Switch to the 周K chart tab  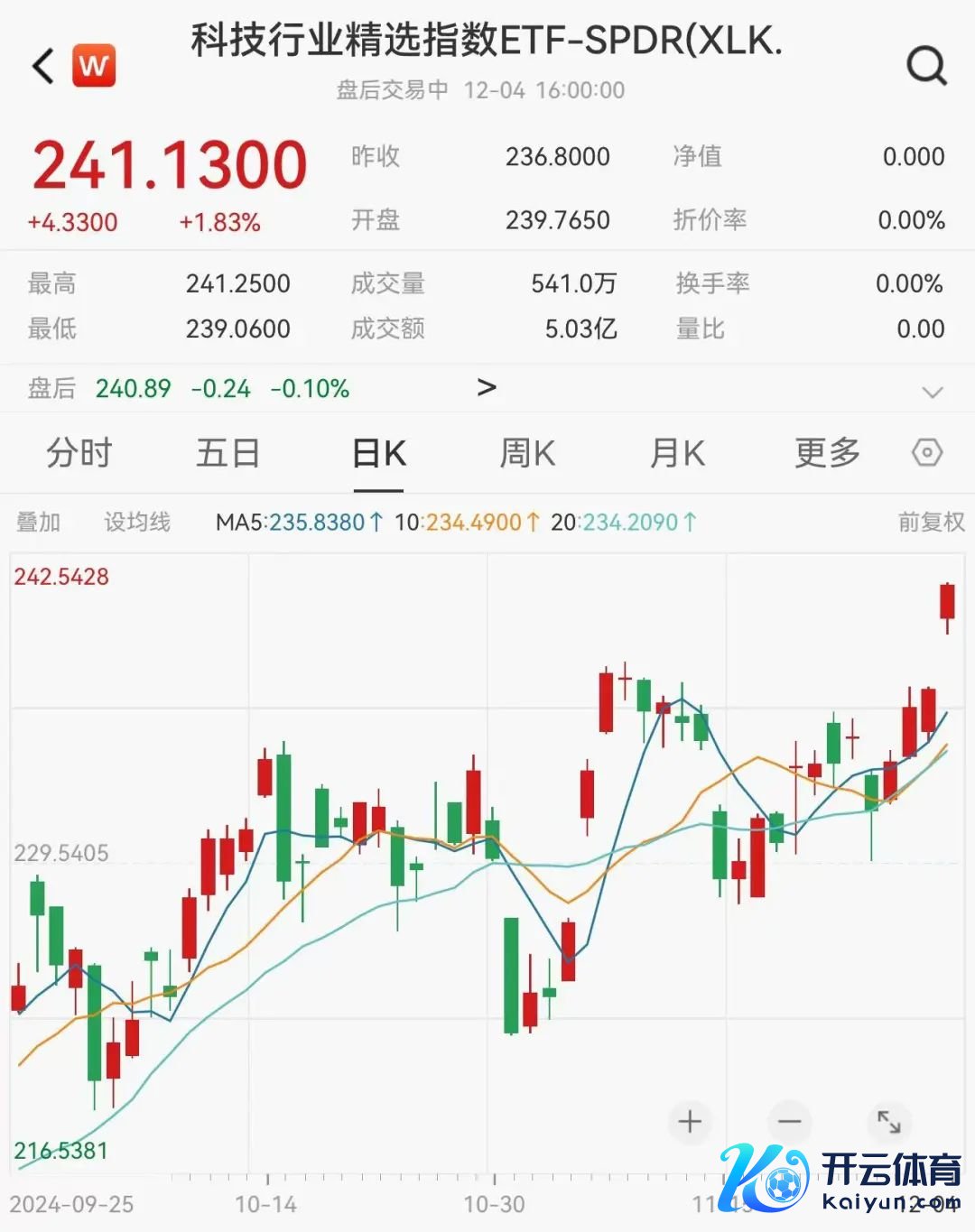pos(527,453)
